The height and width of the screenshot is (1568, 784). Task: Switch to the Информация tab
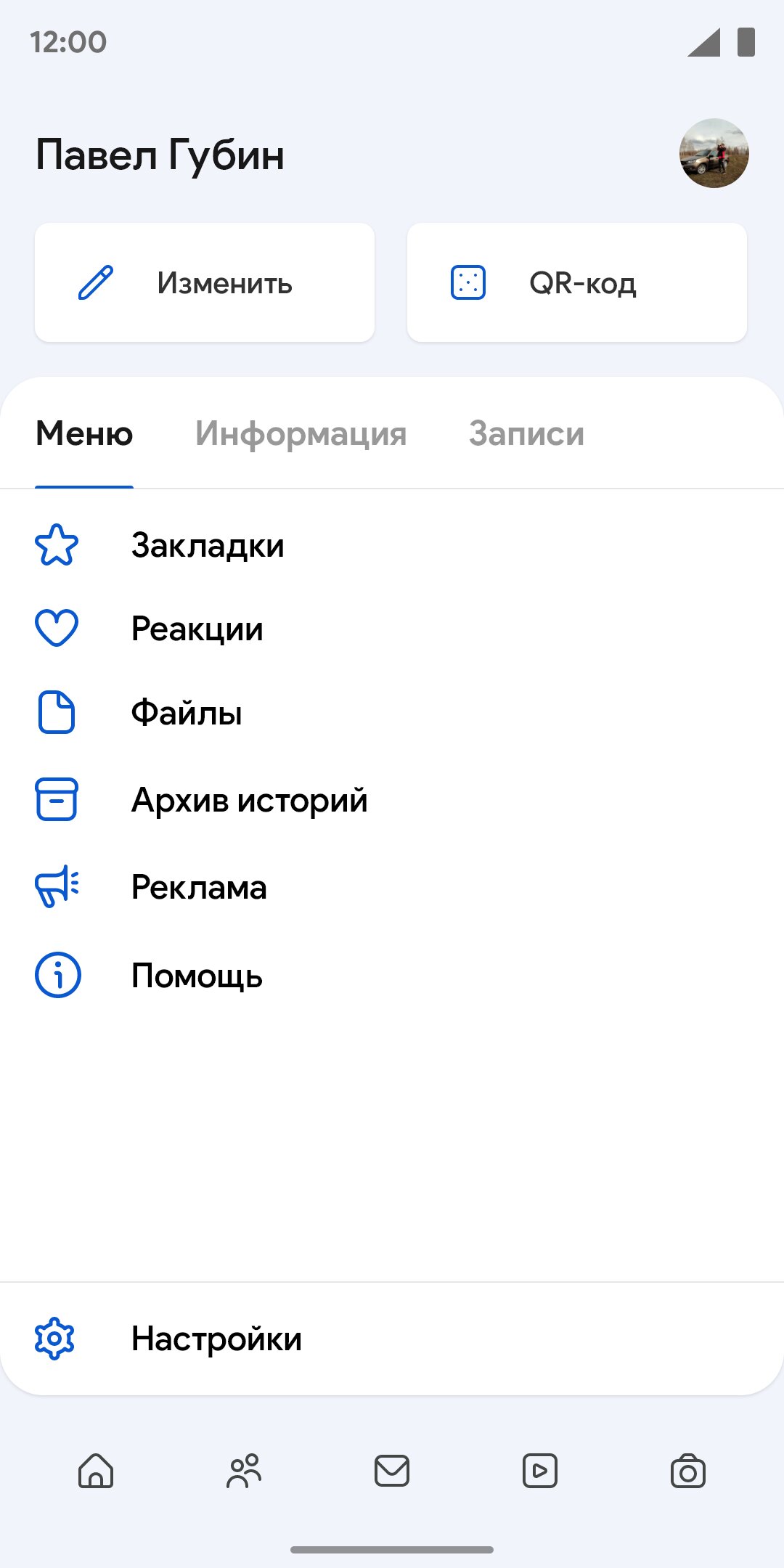pos(301,433)
